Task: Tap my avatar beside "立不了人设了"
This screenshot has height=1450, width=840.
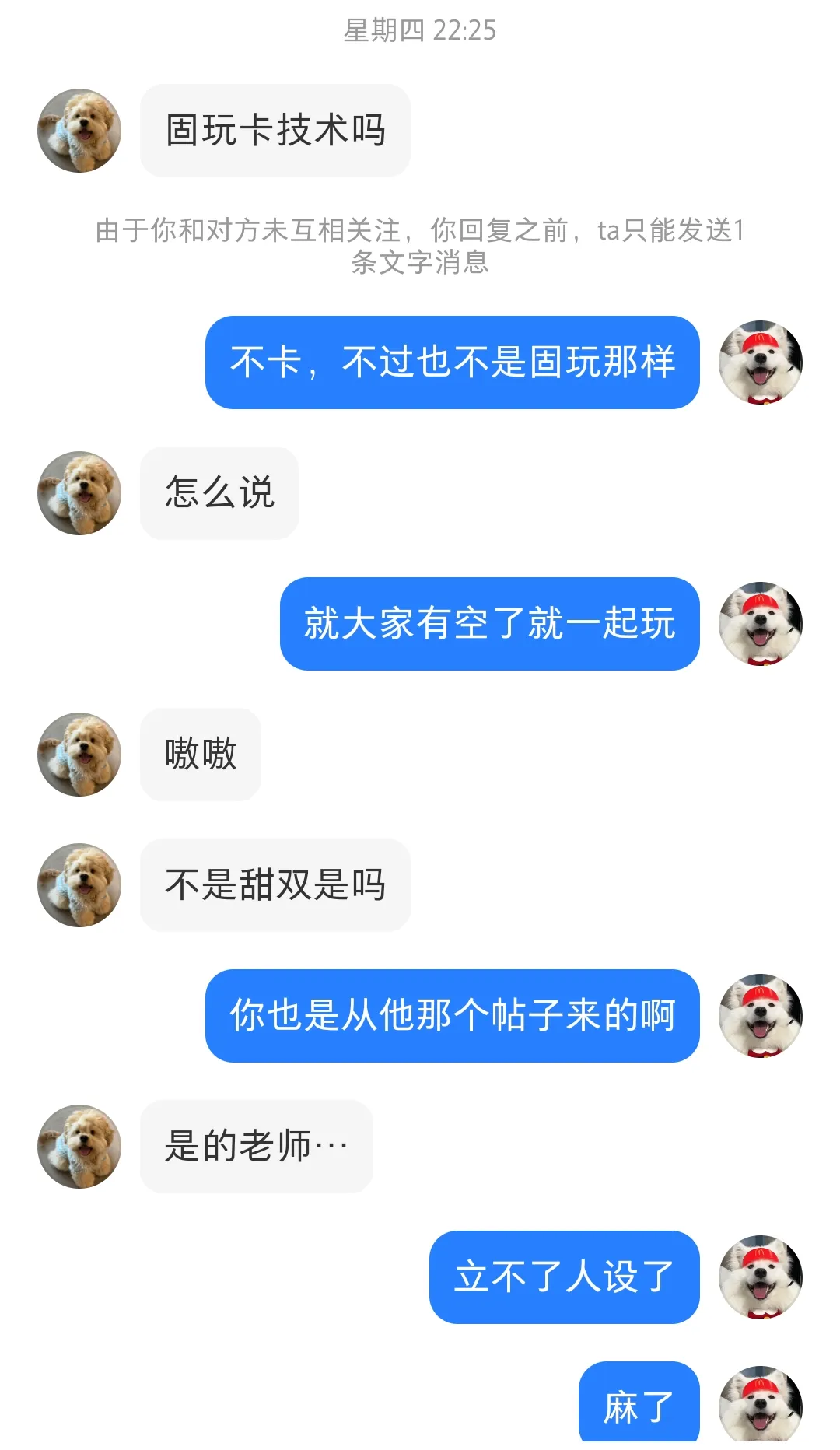Action: 760,1277
